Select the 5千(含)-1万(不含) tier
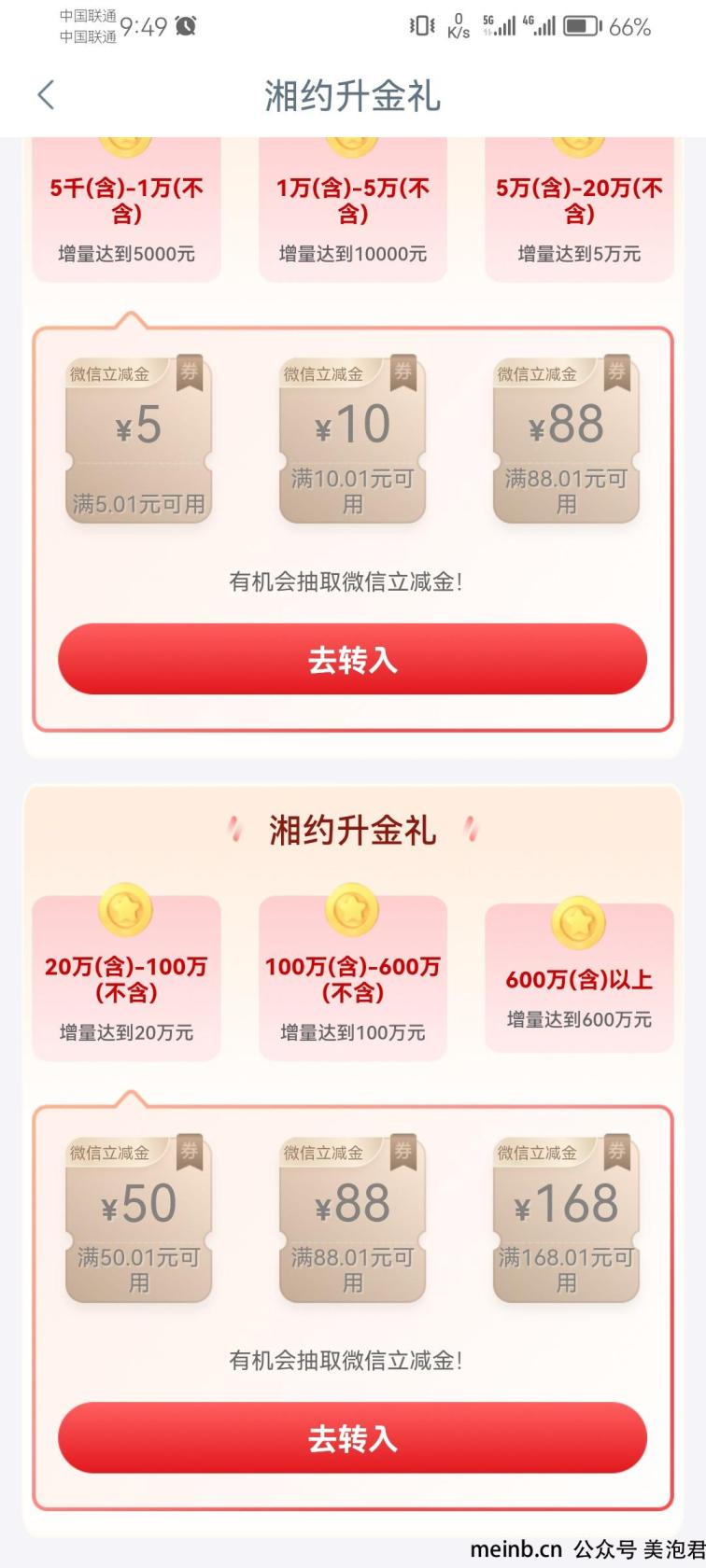This screenshot has height=1568, width=706. [x=127, y=209]
